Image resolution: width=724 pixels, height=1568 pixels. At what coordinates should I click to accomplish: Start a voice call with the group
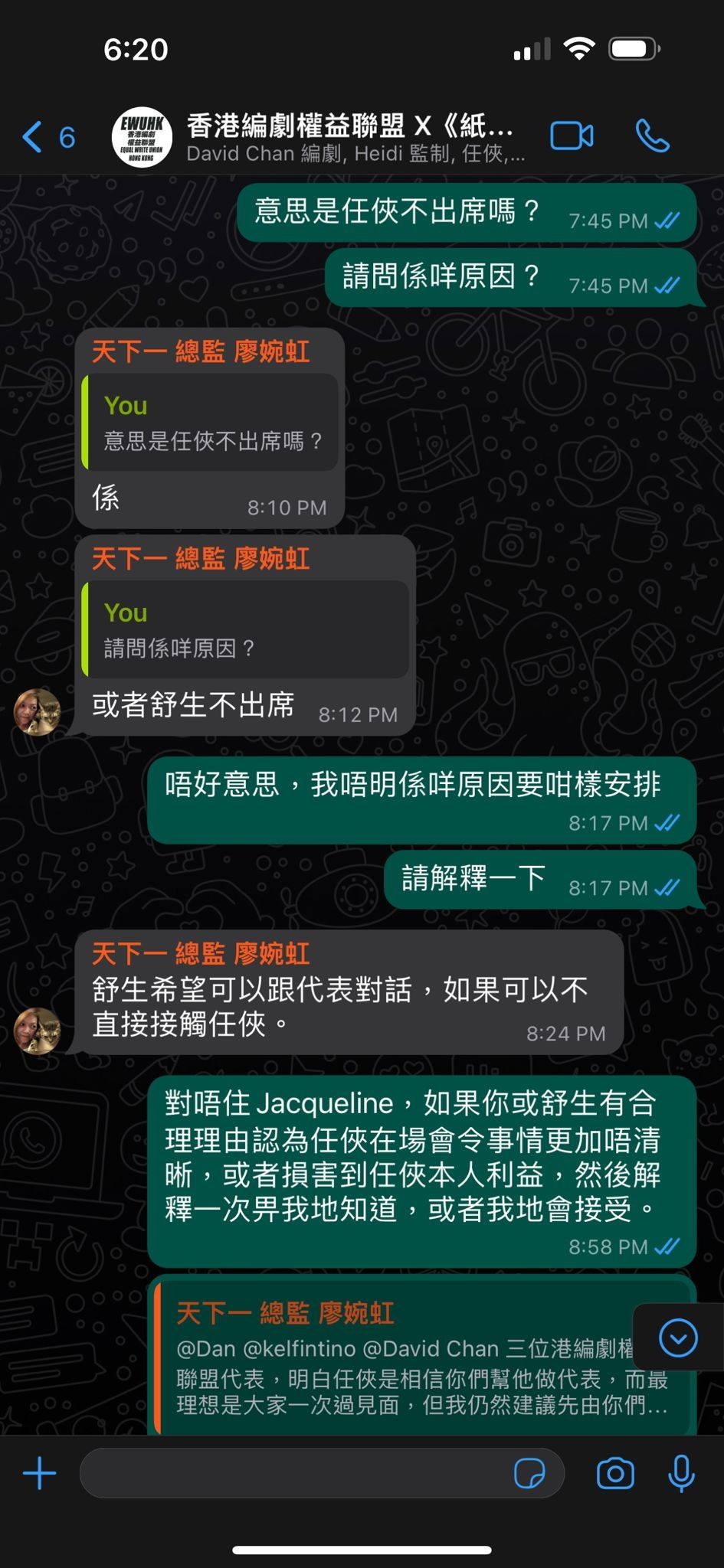coord(652,137)
